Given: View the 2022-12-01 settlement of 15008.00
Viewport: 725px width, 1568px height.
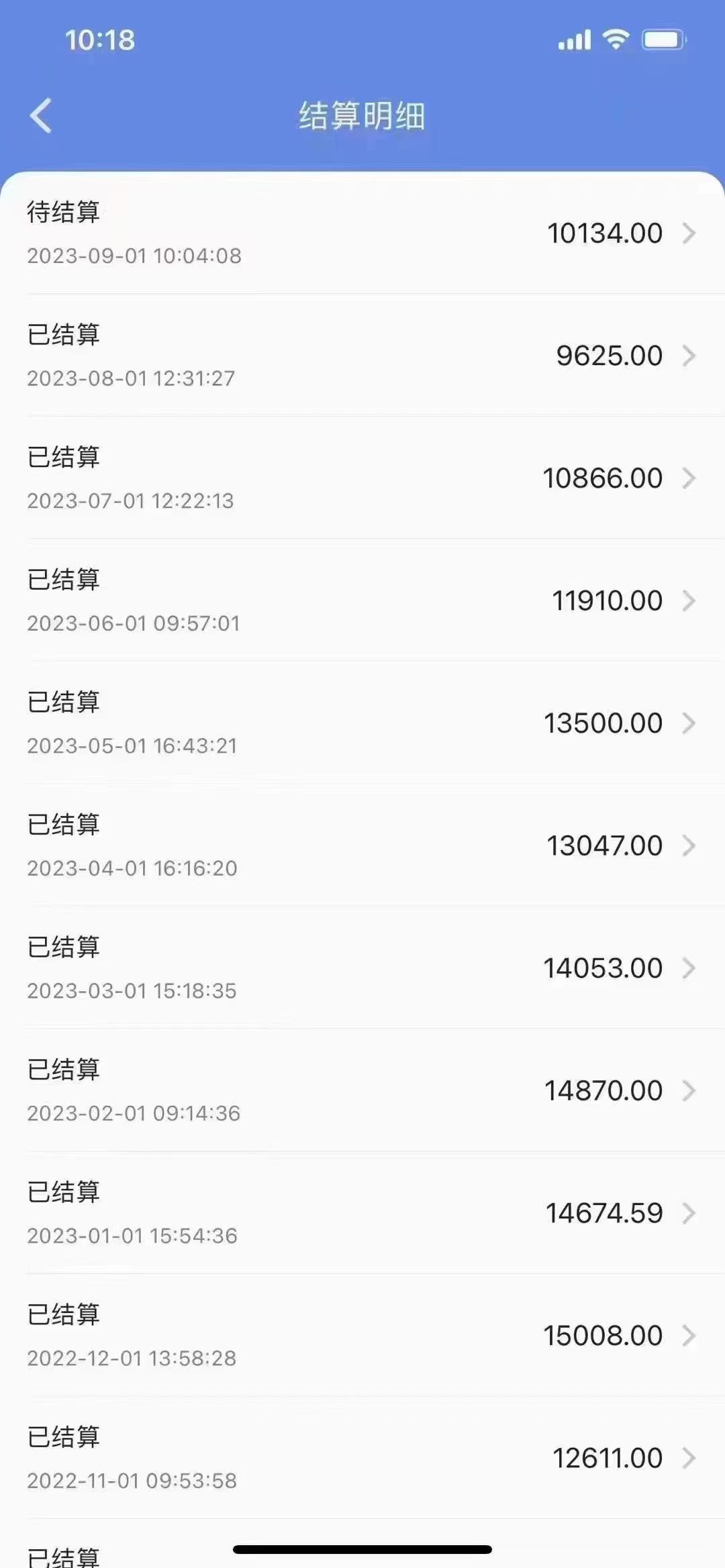Looking at the screenshot, I should click(362, 1335).
